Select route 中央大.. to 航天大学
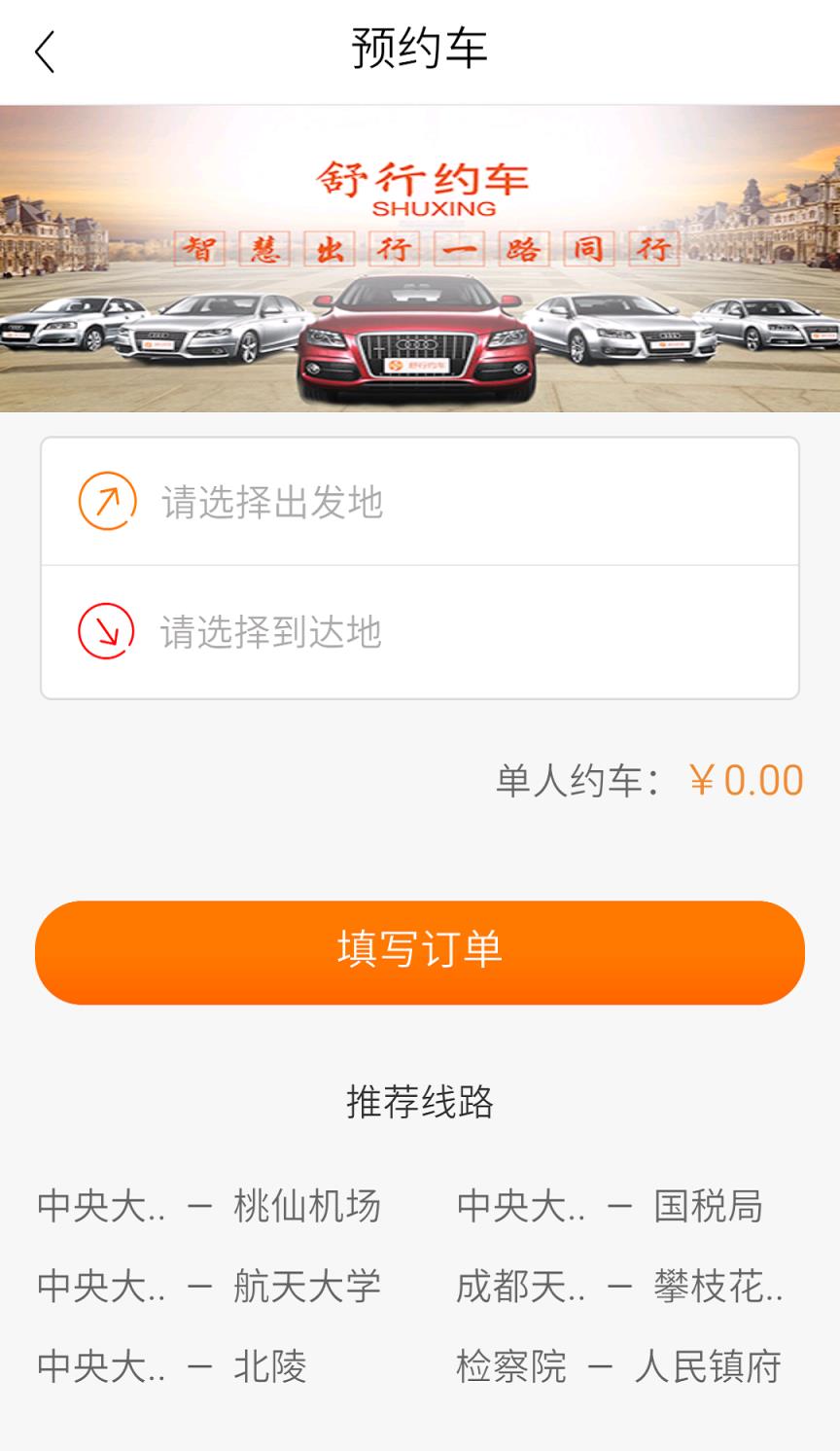 tap(209, 1284)
